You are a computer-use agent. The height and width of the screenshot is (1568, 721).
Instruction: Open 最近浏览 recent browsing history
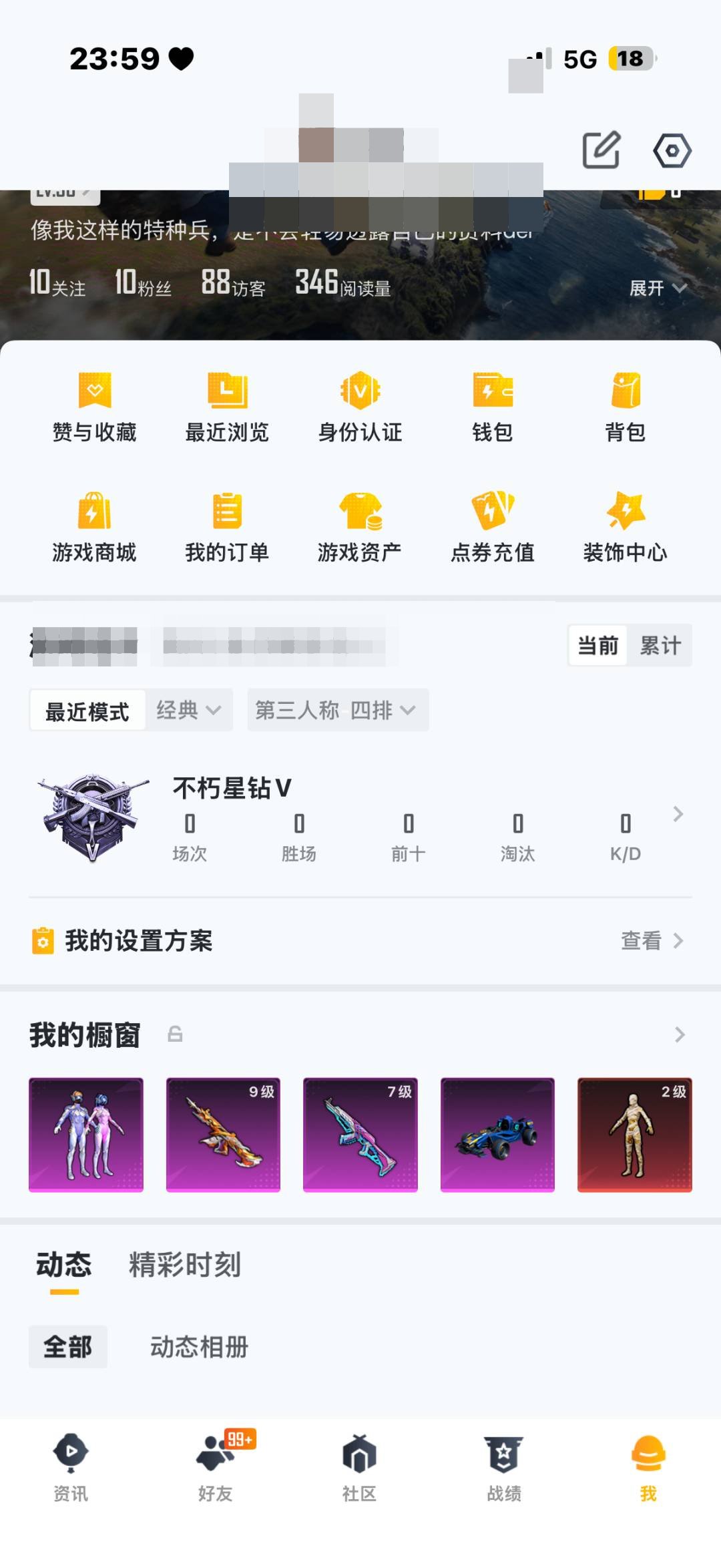[x=228, y=407]
